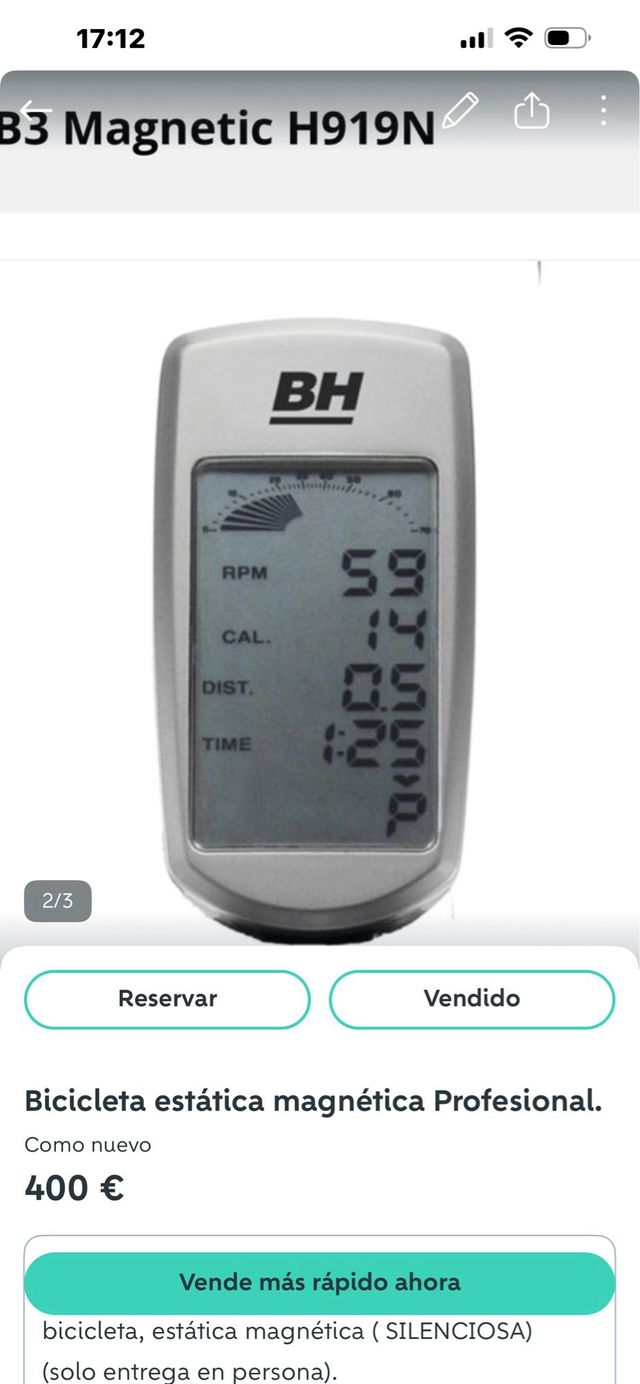The height and width of the screenshot is (1384, 640).
Task: Tap Vende más rápido ahora
Action: [319, 1282]
